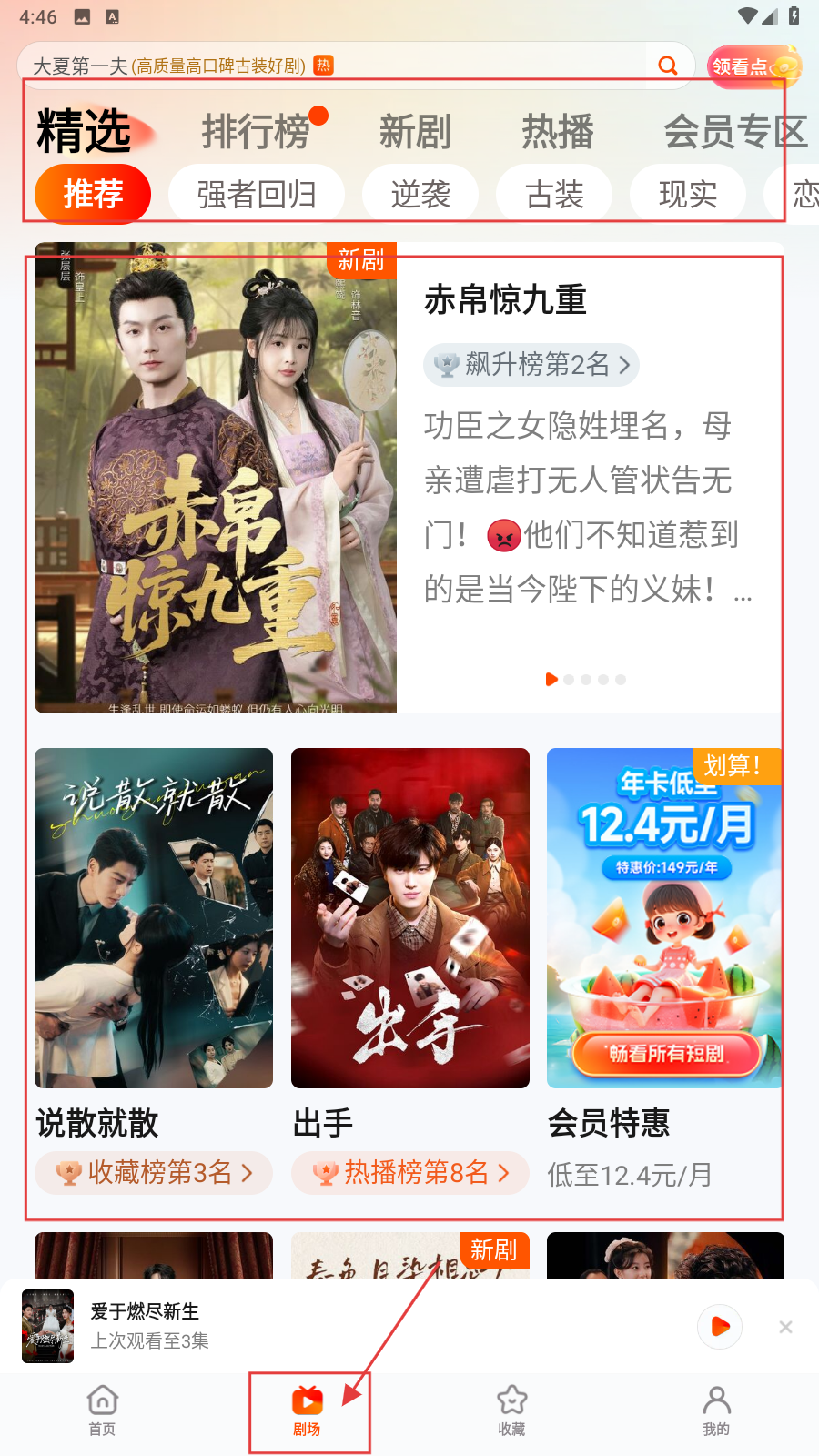The height and width of the screenshot is (1456, 819).
Task: Go to the 收藏 tab
Action: pos(511,1410)
